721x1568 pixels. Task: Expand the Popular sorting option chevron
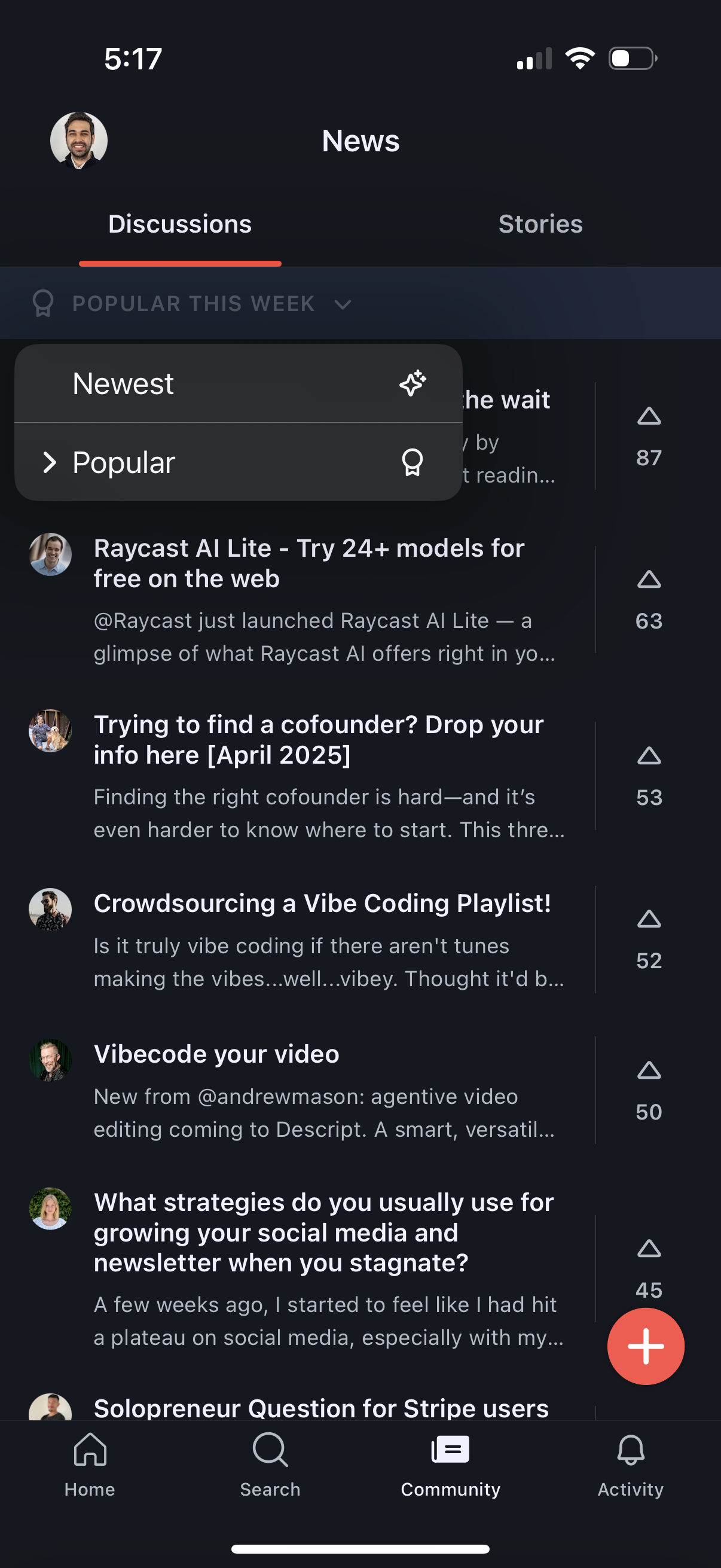point(50,463)
